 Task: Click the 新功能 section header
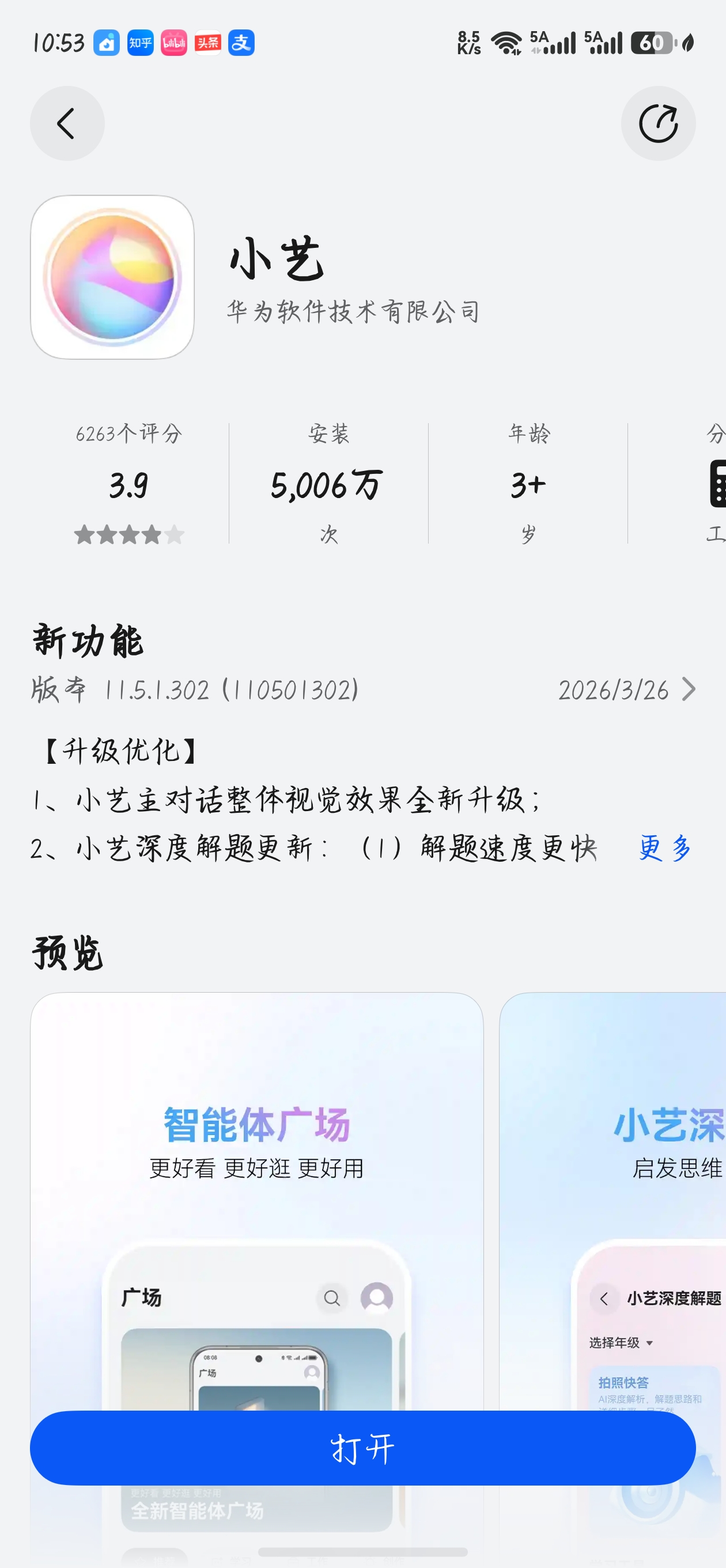pos(88,641)
